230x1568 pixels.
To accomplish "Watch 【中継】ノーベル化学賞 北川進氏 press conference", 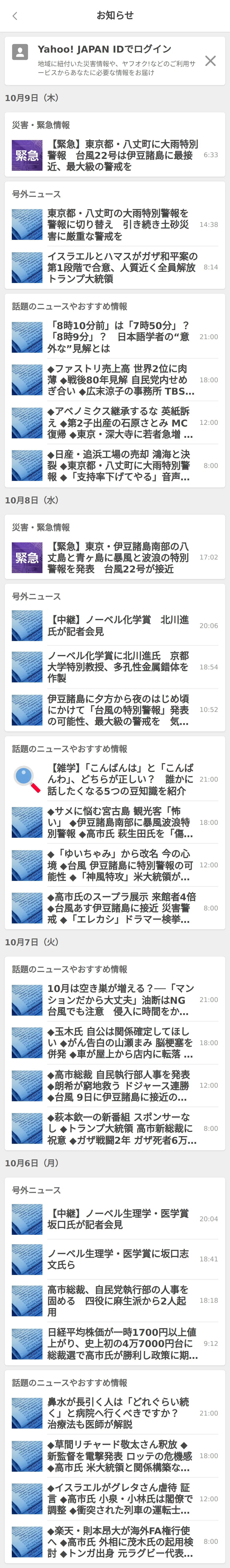I will coord(115,626).
